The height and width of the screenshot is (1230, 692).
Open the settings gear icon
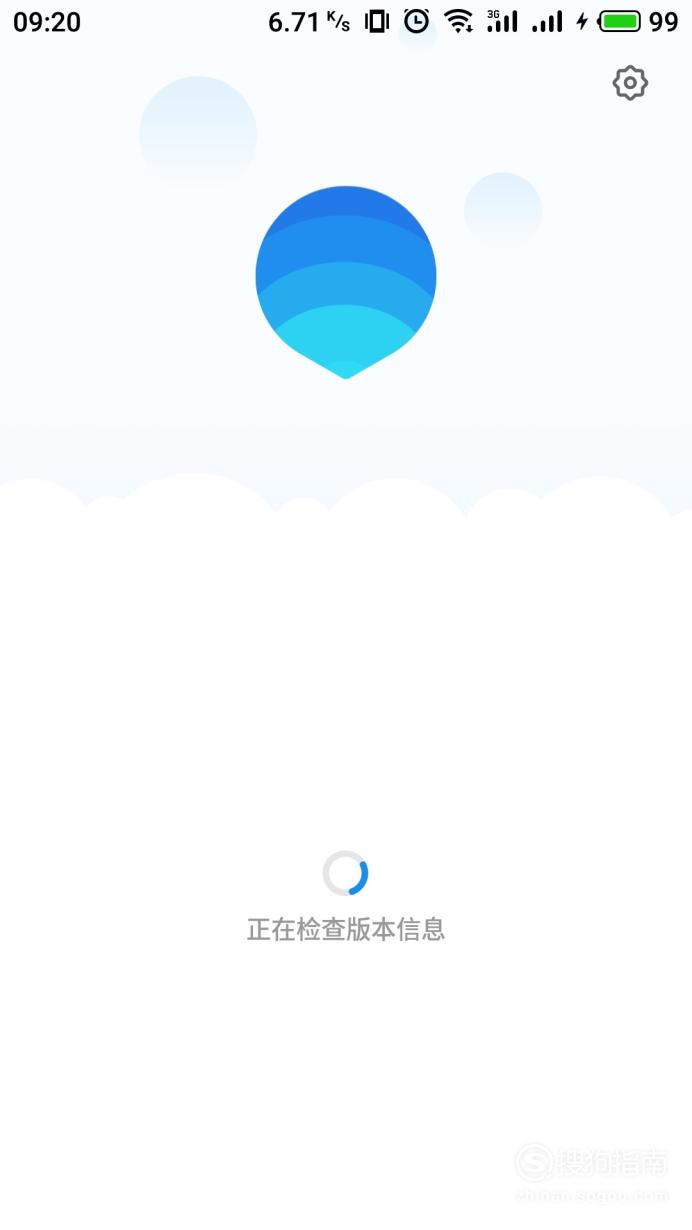[630, 83]
